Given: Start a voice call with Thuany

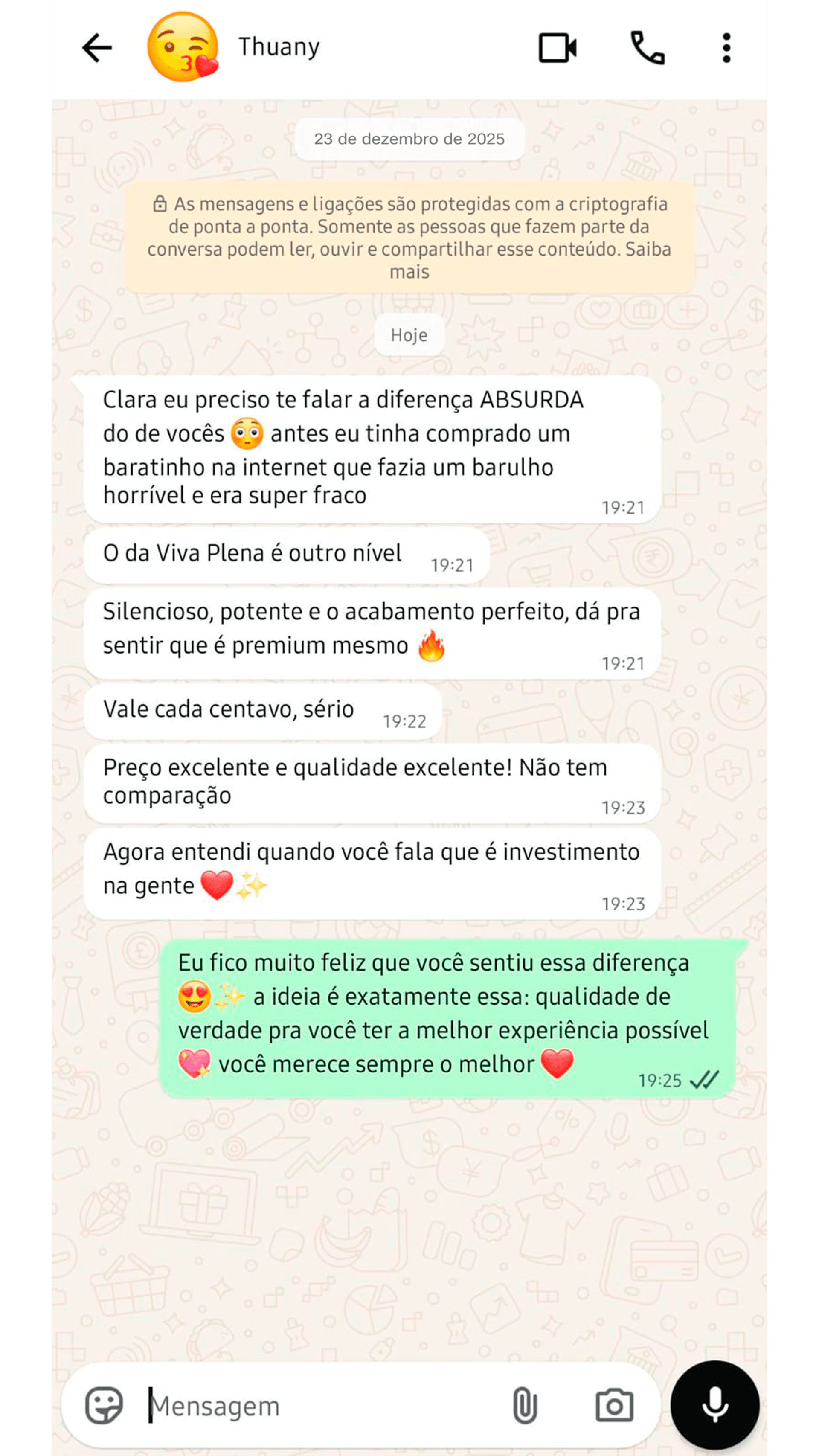Looking at the screenshot, I should click(x=647, y=47).
